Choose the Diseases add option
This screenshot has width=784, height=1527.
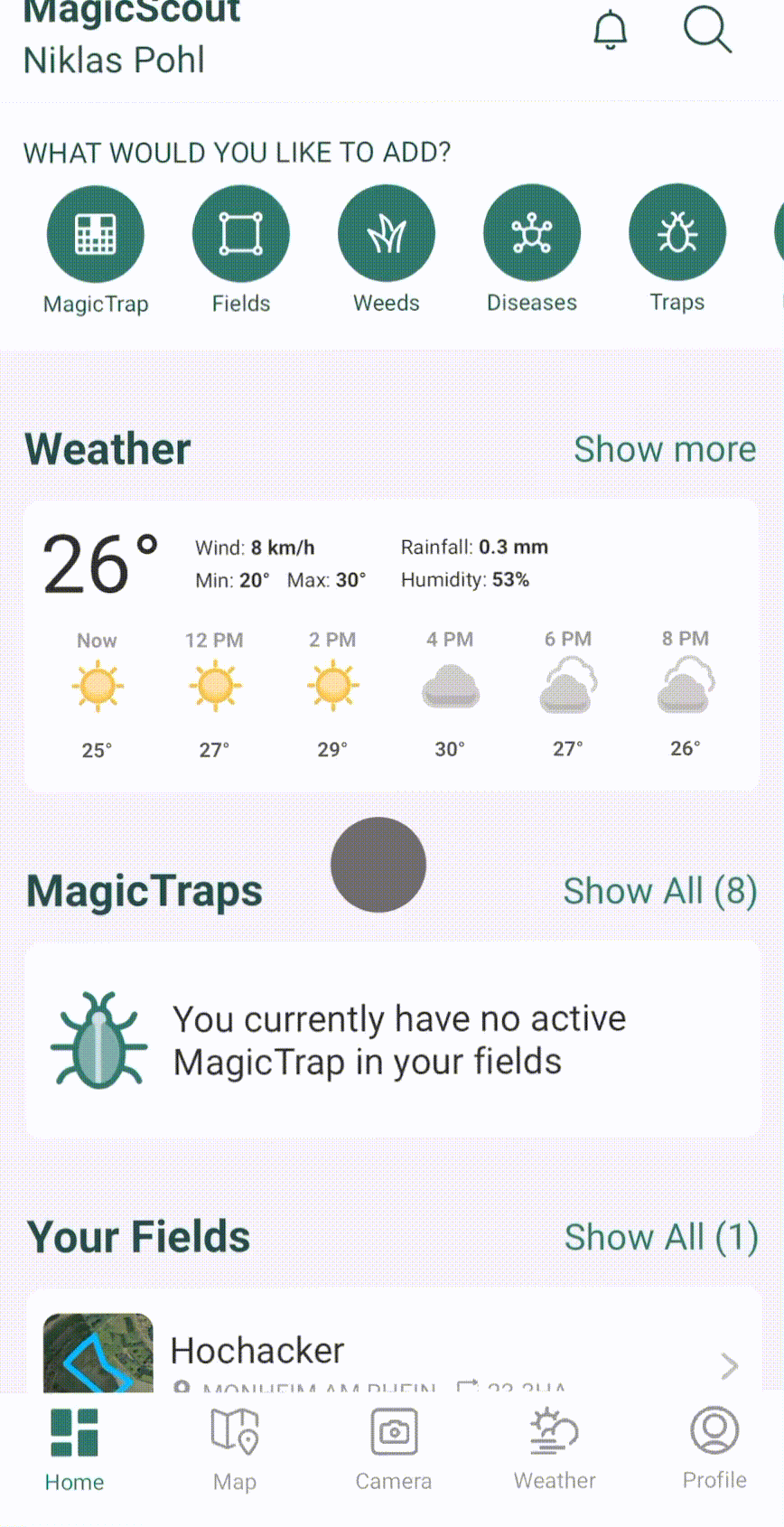(532, 234)
